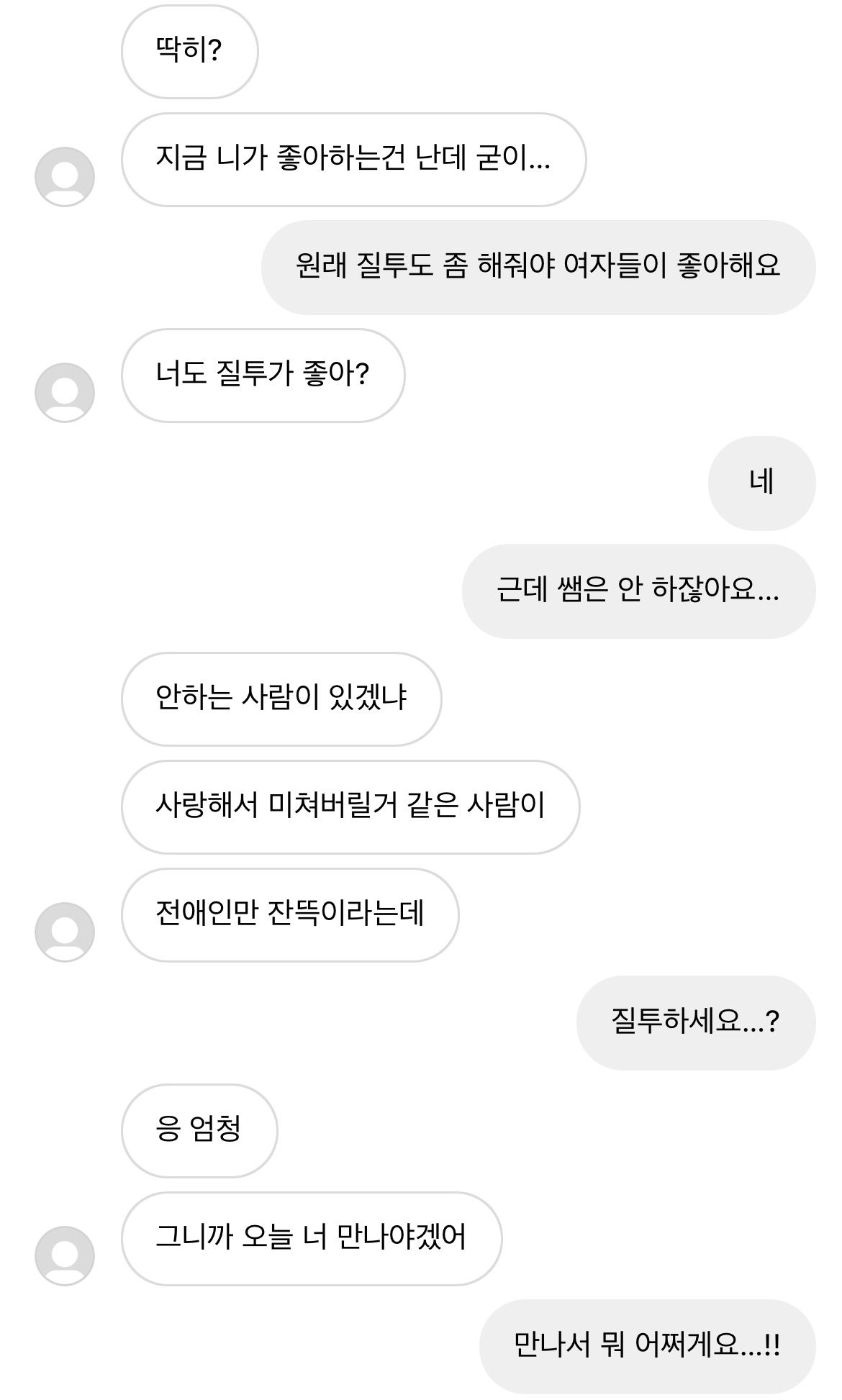Tap profile avatar next to "너도 질투가 좋아?"
This screenshot has height=1400, width=842.
point(65,393)
